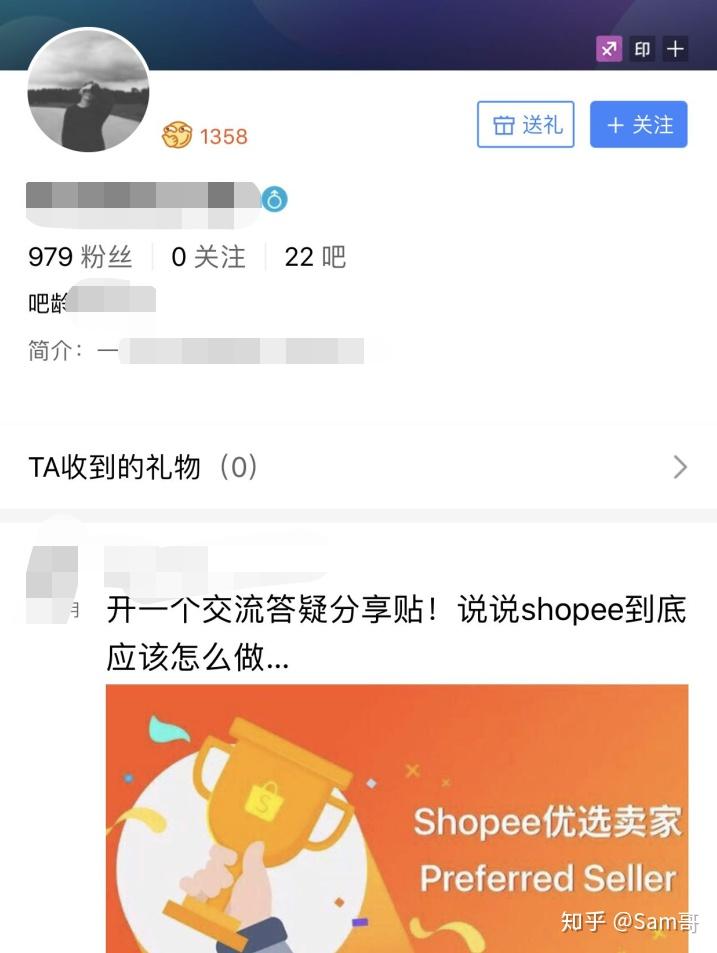717x953 pixels.
Task: Tap the plus icon beside 印
Action: pyautogui.click(x=676, y=48)
